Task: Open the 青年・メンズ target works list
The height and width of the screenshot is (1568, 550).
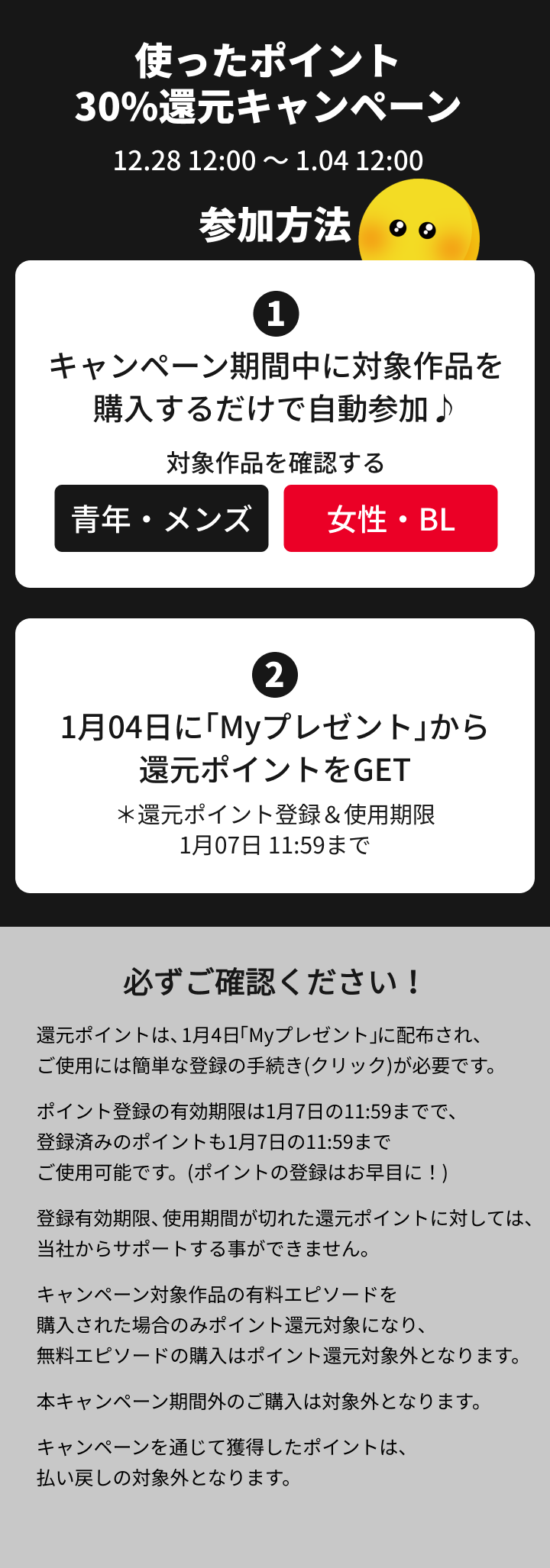Action: point(161,518)
